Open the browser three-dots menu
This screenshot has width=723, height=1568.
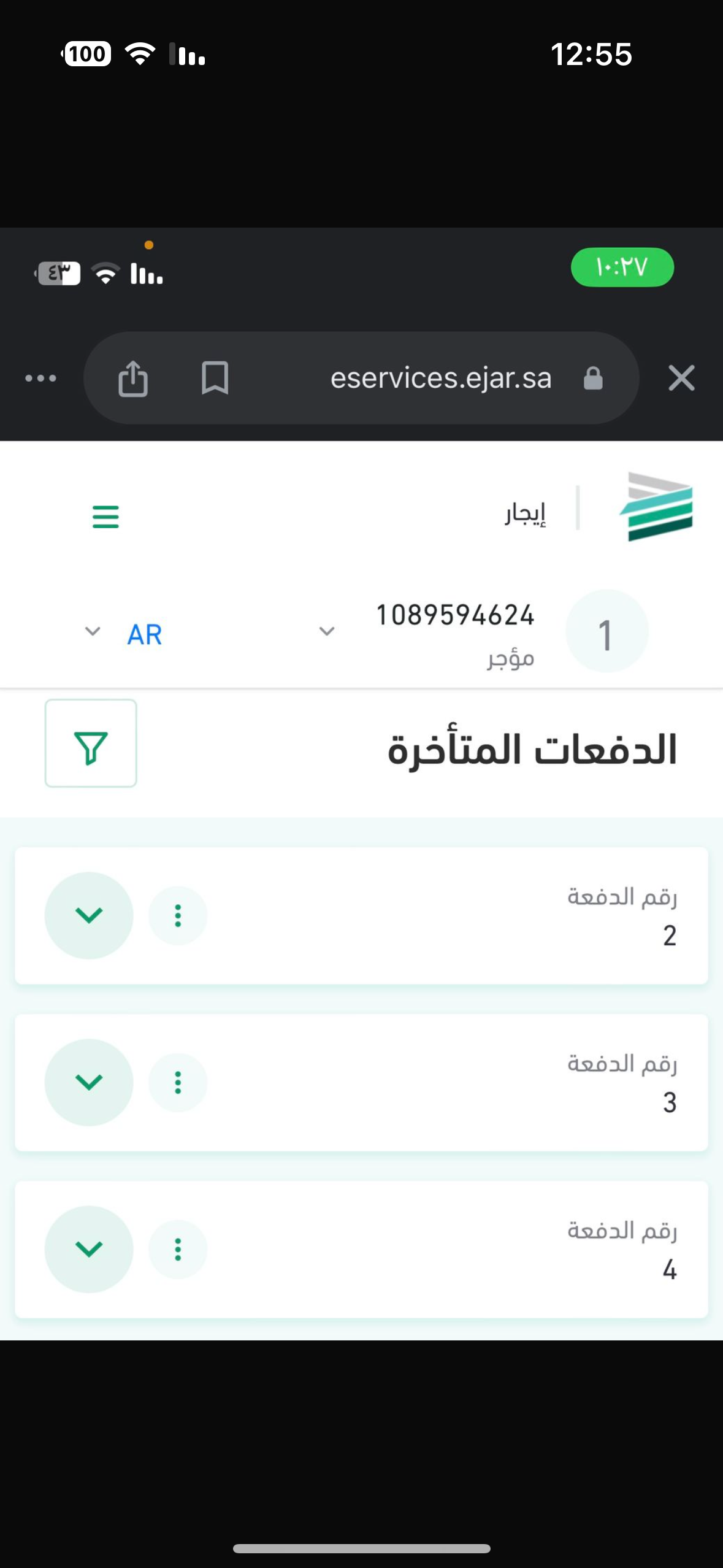click(40, 378)
